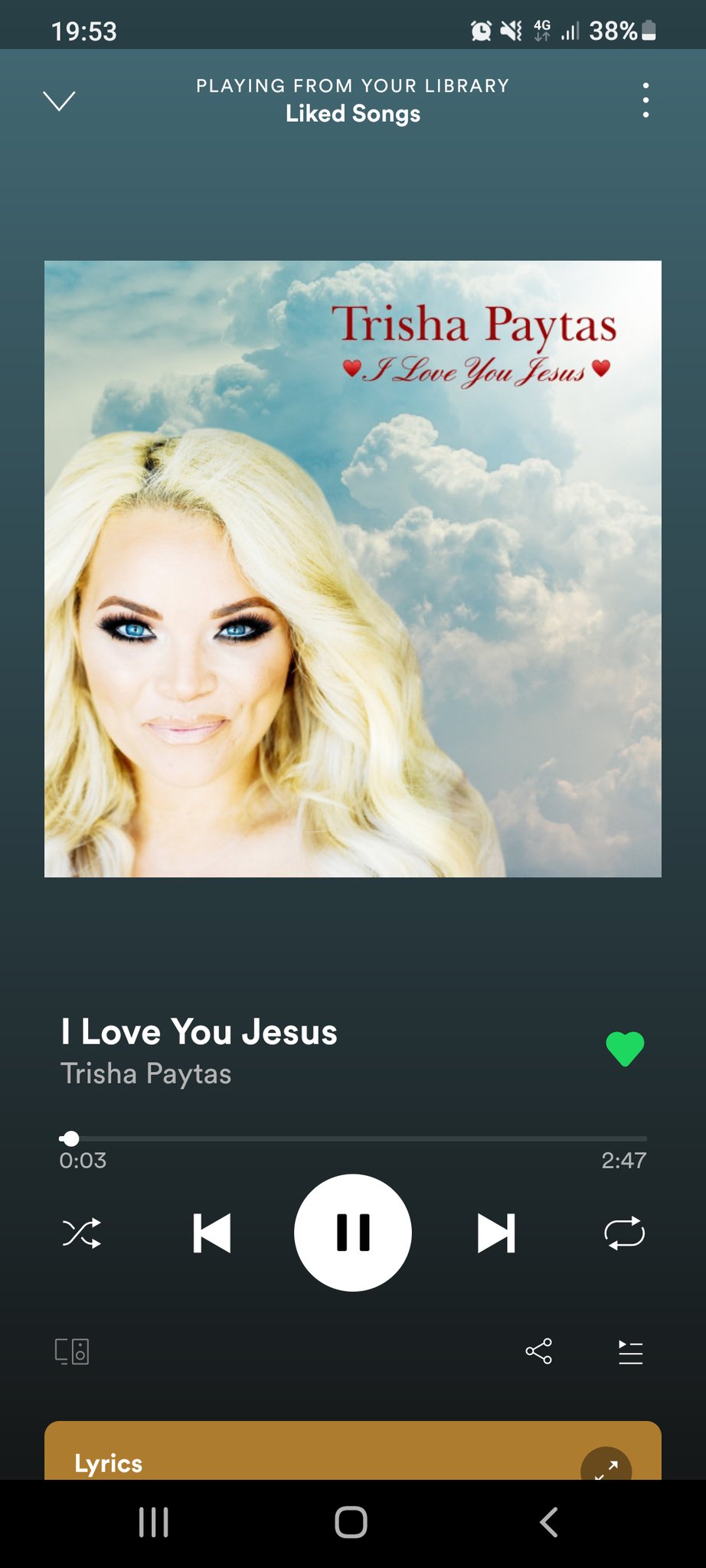Skip to the previous track
This screenshot has height=1568, width=706.
point(211,1233)
